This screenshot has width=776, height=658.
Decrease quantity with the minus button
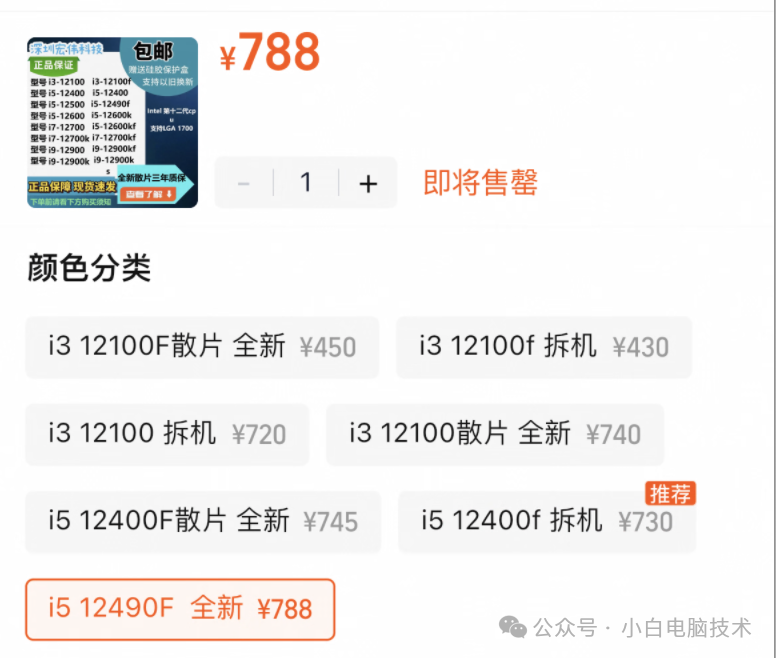pos(244,183)
